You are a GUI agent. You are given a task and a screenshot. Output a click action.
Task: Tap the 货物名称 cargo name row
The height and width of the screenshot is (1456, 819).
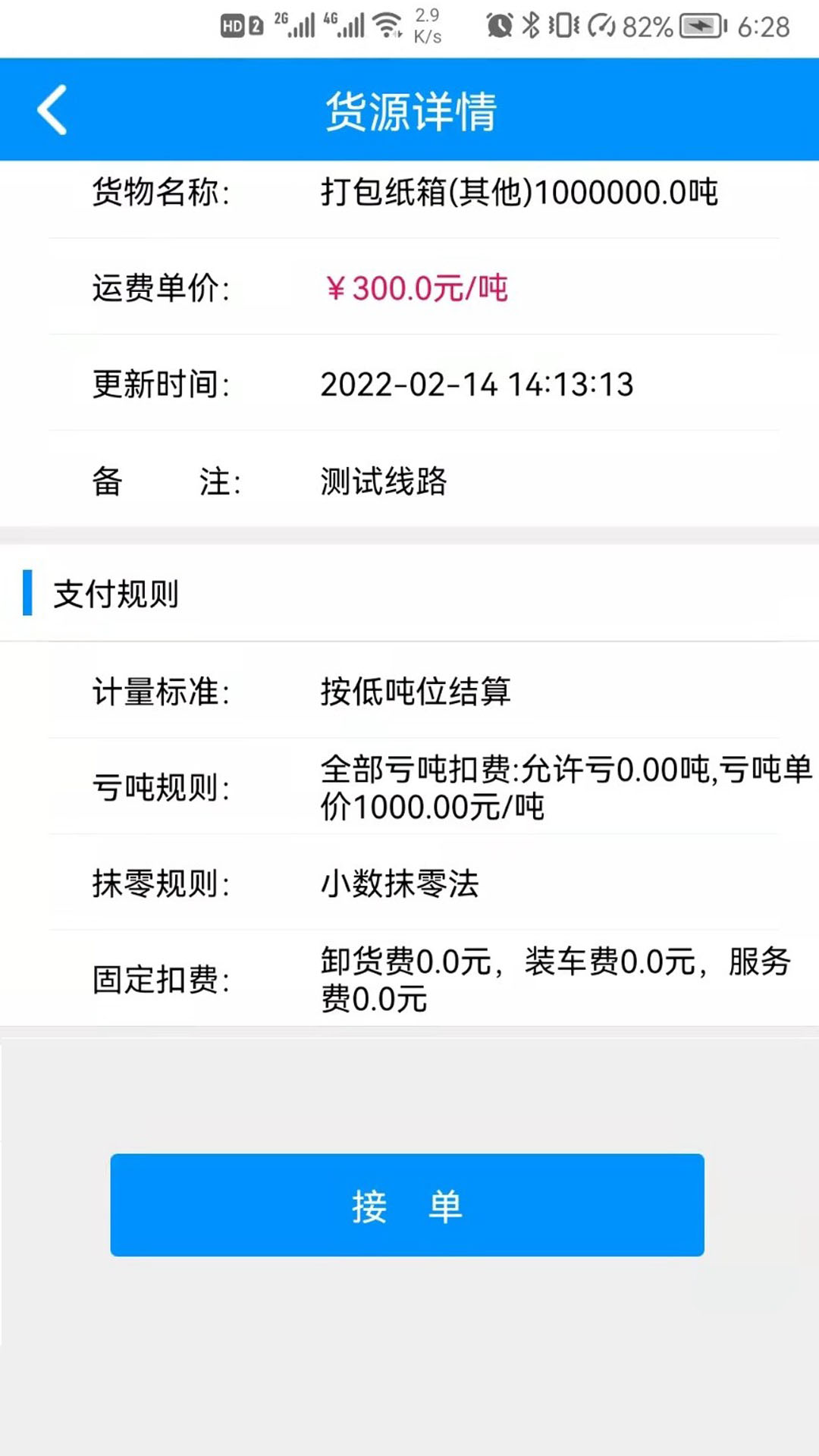[409, 193]
